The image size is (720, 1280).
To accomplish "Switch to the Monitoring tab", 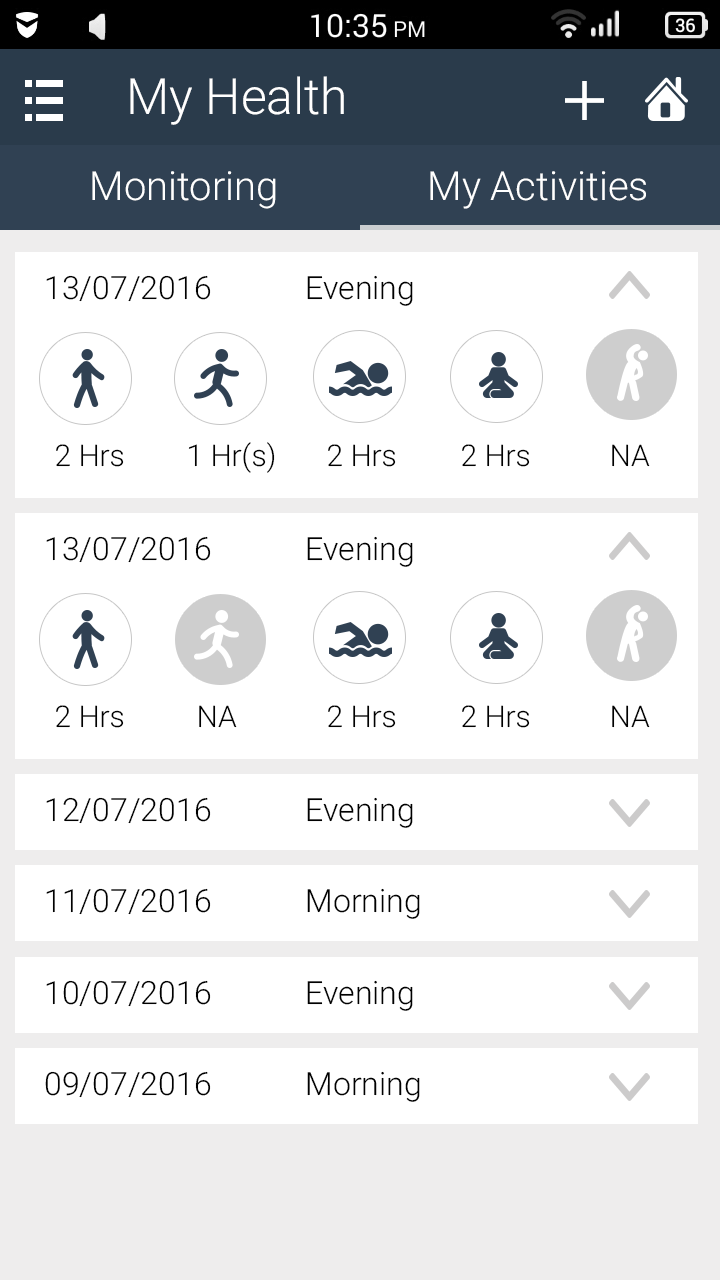I will (183, 187).
